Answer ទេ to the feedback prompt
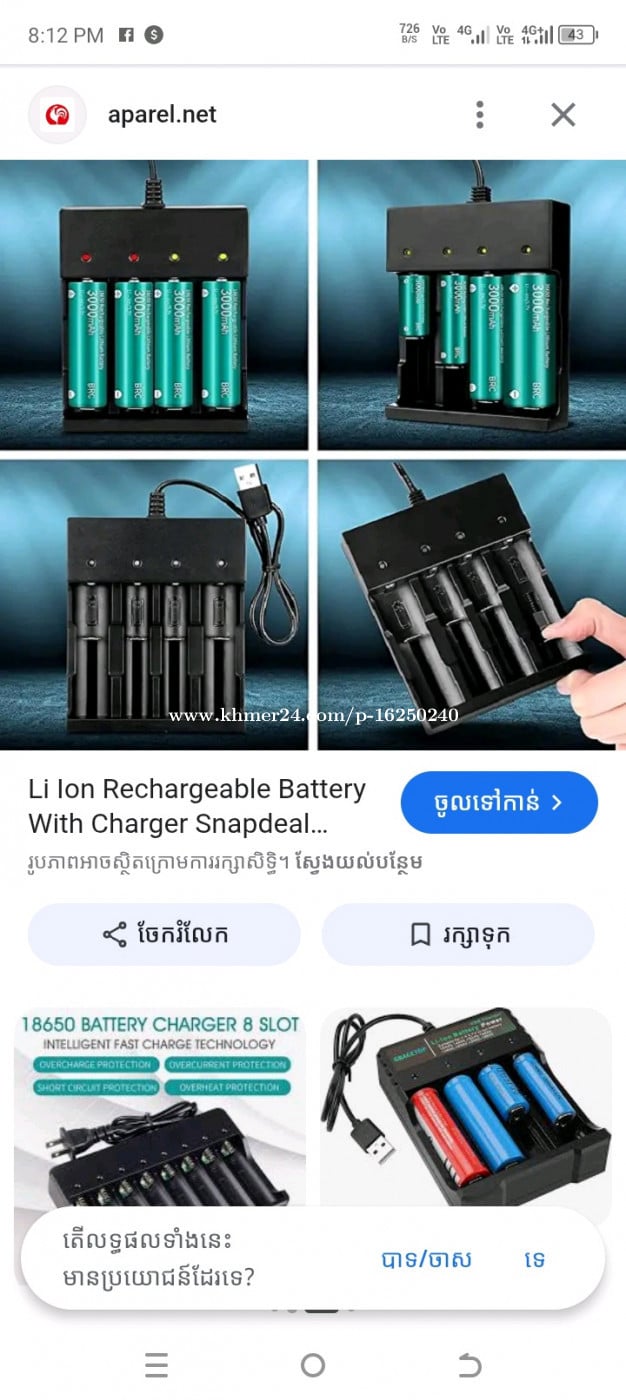 534,1259
